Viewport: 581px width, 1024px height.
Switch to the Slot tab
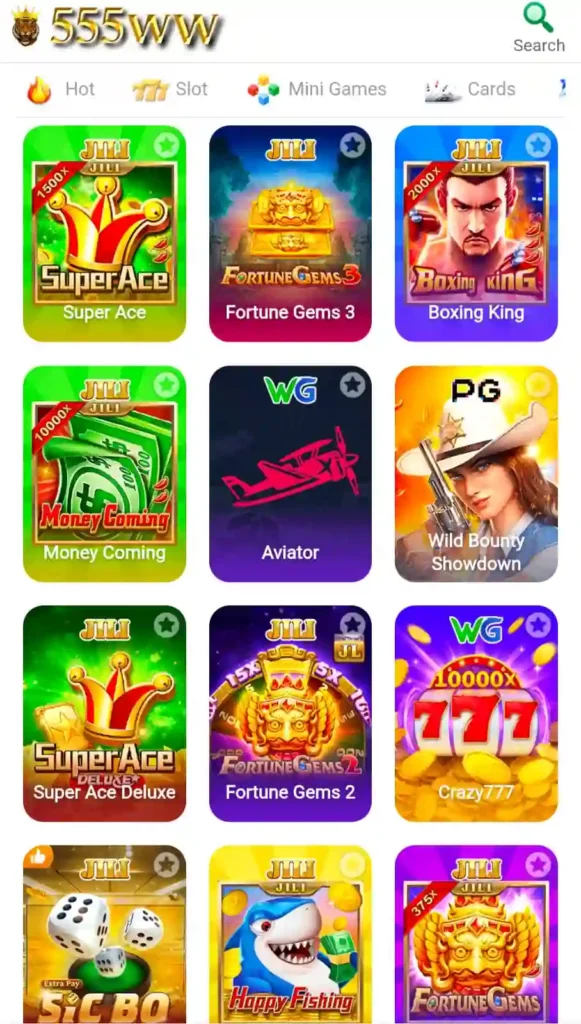170,89
